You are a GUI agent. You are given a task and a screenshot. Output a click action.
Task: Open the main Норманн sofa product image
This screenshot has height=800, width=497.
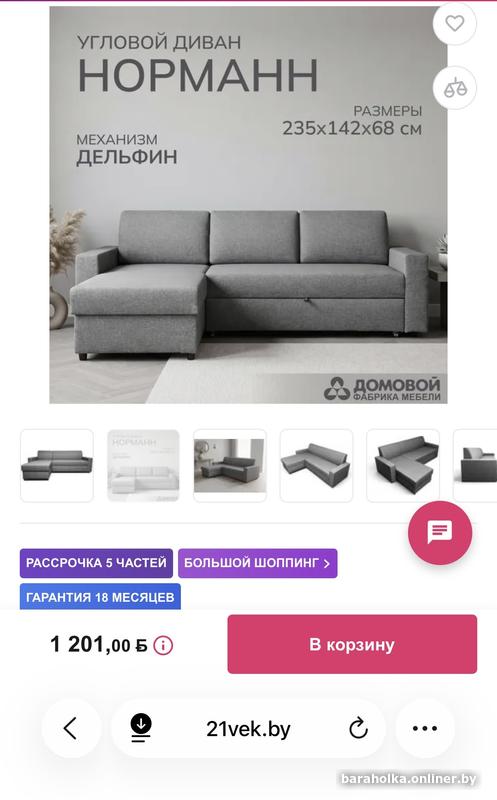[x=248, y=205]
